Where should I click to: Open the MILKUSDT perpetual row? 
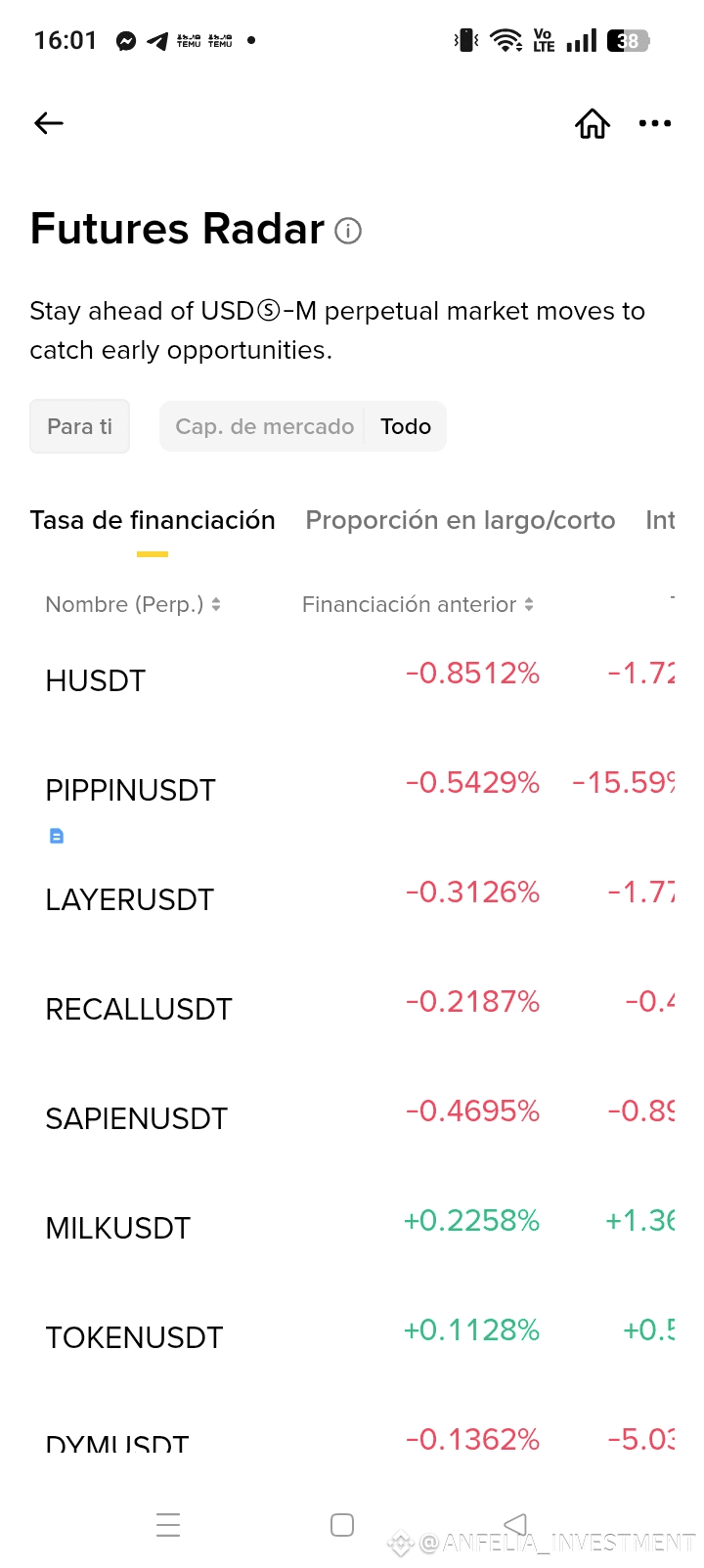118,1229
